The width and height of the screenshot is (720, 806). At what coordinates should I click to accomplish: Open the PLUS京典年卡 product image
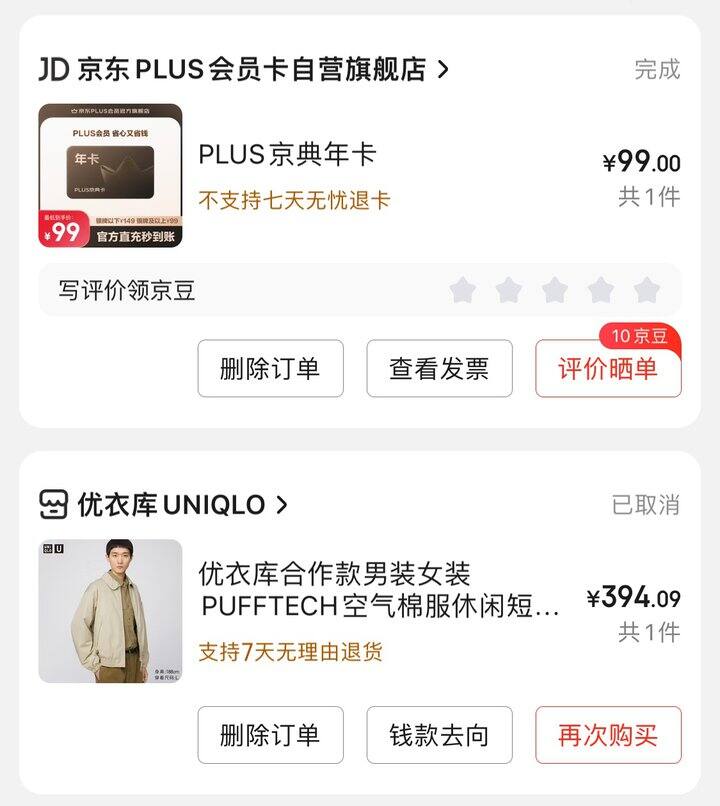pos(110,175)
